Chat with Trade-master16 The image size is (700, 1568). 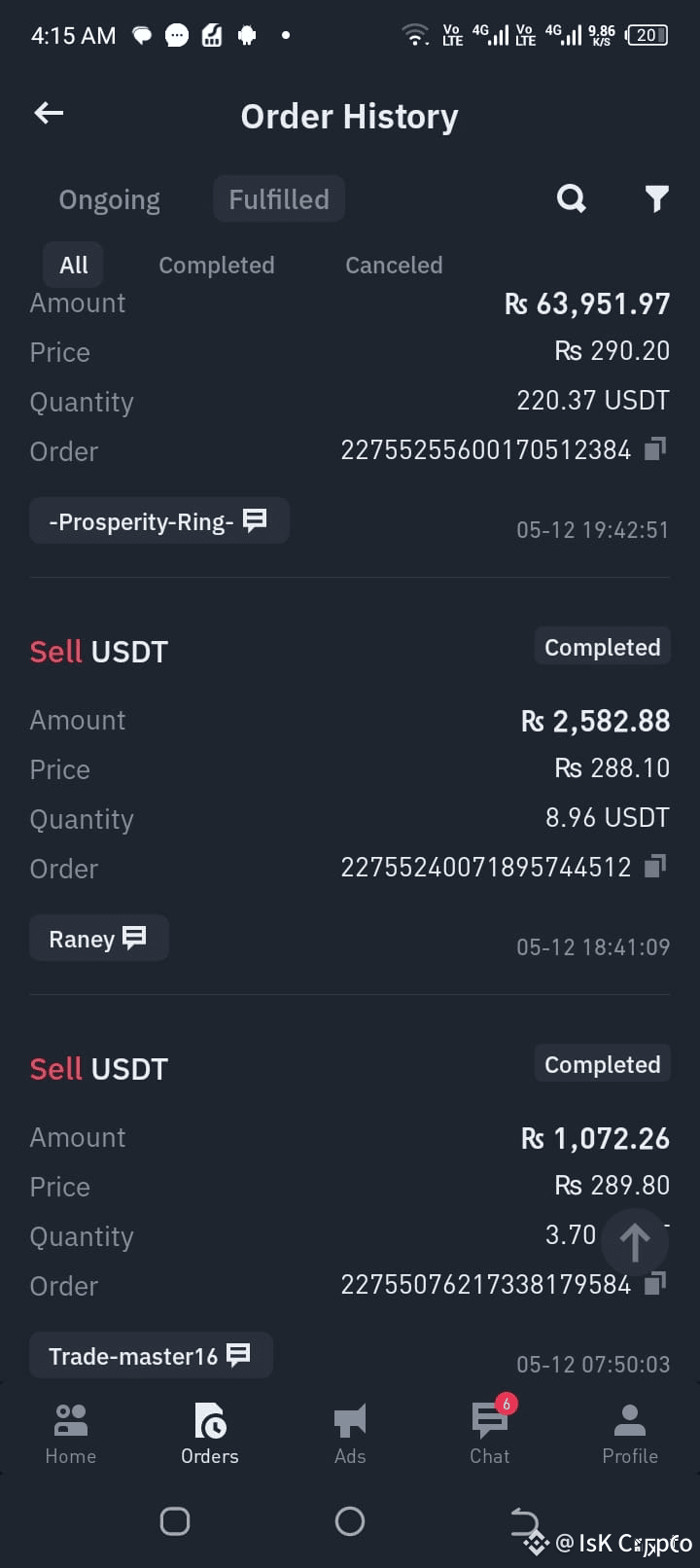point(150,1356)
